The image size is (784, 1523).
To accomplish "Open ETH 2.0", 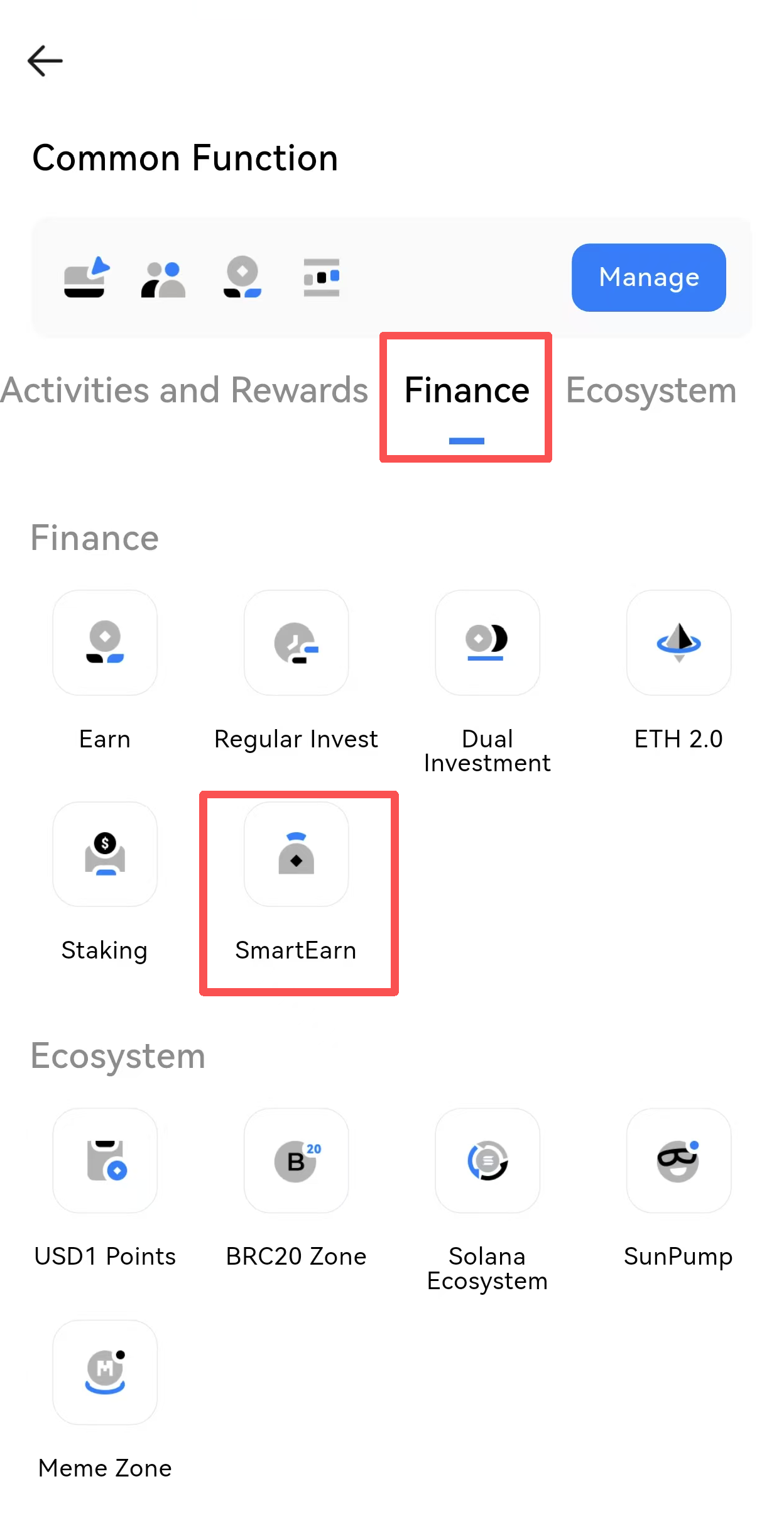I will (678, 643).
